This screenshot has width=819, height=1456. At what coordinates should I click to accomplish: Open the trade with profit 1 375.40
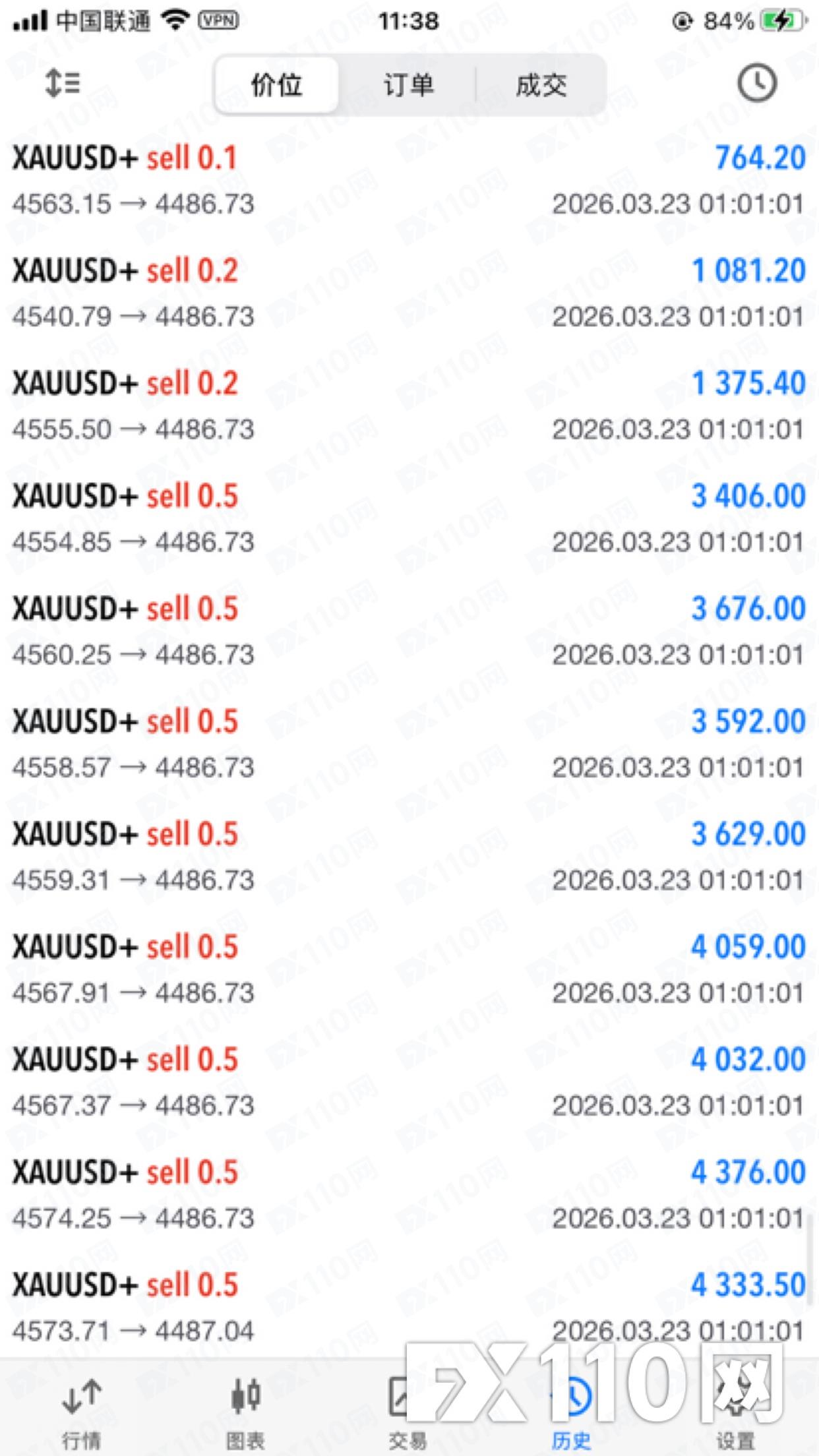coord(409,406)
